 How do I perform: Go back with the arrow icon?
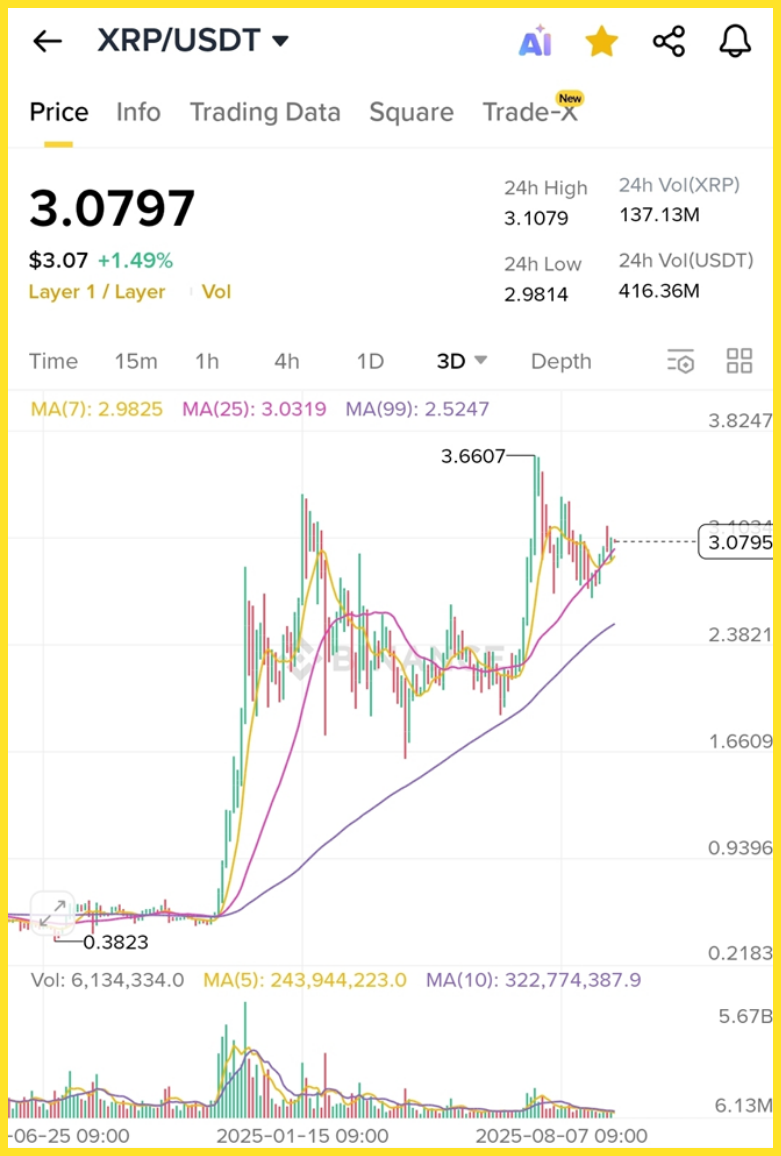[46, 41]
